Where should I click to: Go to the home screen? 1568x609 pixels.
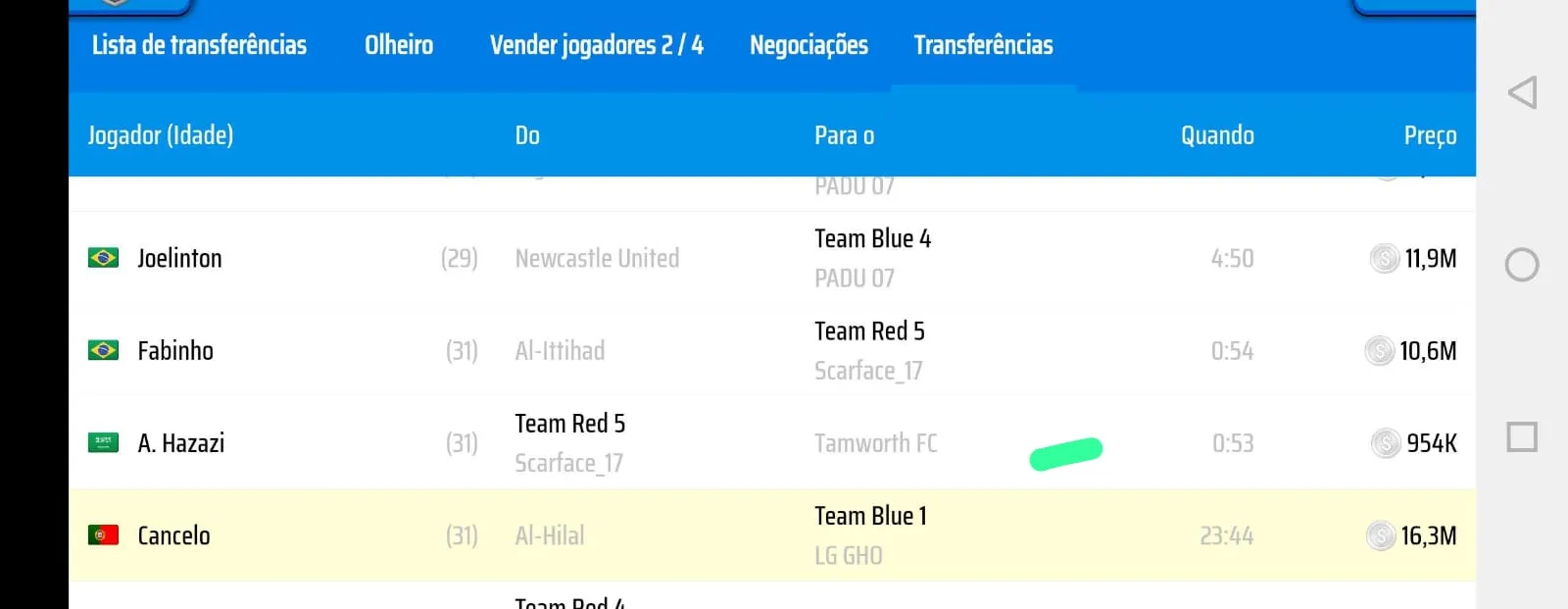pyautogui.click(x=1522, y=264)
